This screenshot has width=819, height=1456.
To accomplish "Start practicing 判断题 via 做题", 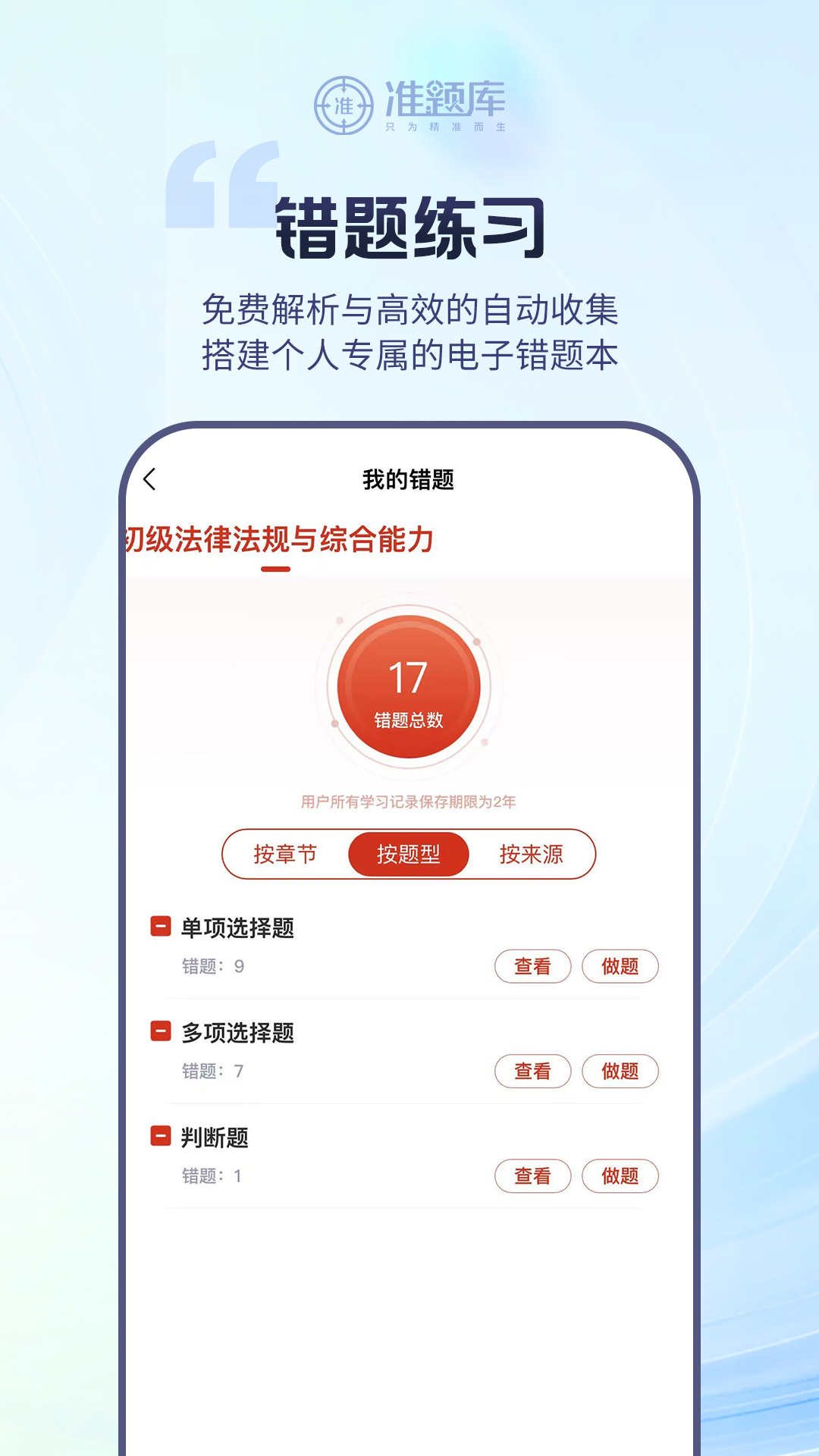I will click(x=620, y=1175).
